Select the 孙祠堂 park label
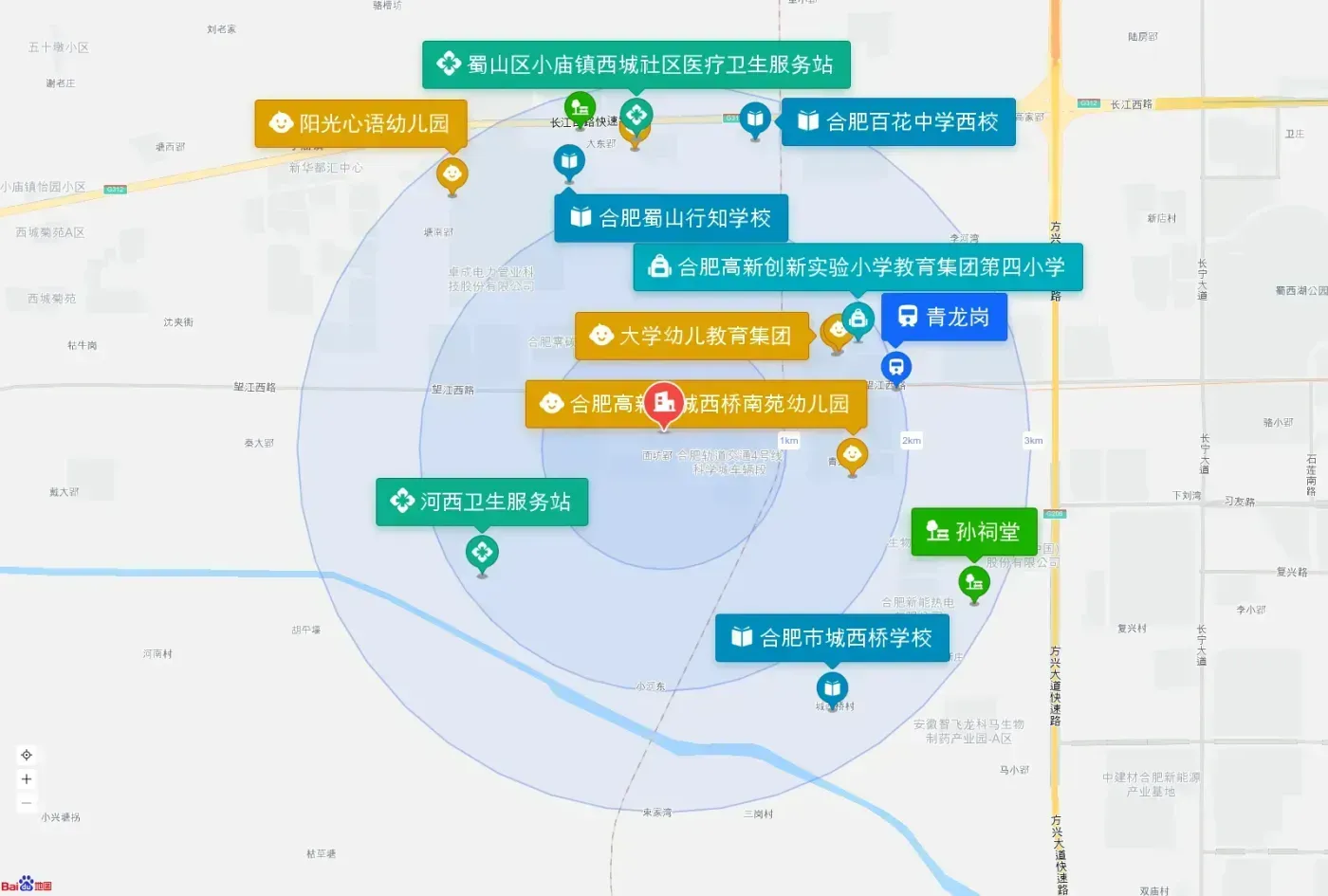This screenshot has width=1328, height=896. 973,532
